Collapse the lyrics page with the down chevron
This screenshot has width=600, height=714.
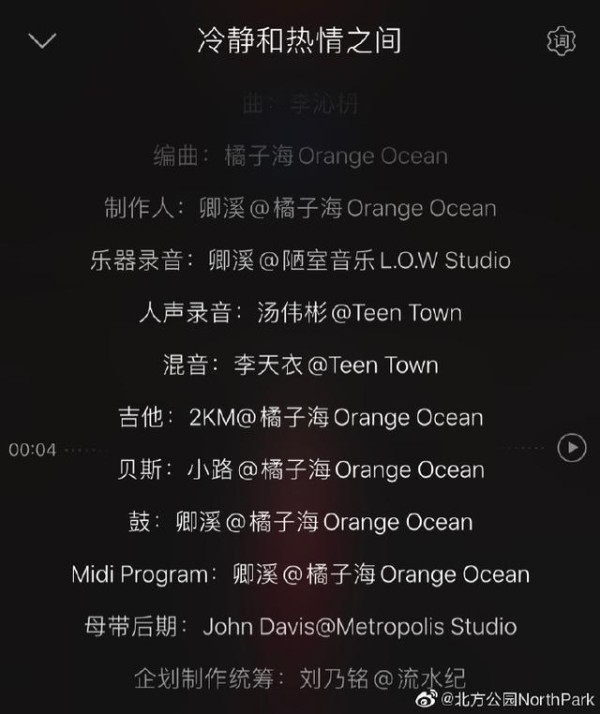(43, 41)
